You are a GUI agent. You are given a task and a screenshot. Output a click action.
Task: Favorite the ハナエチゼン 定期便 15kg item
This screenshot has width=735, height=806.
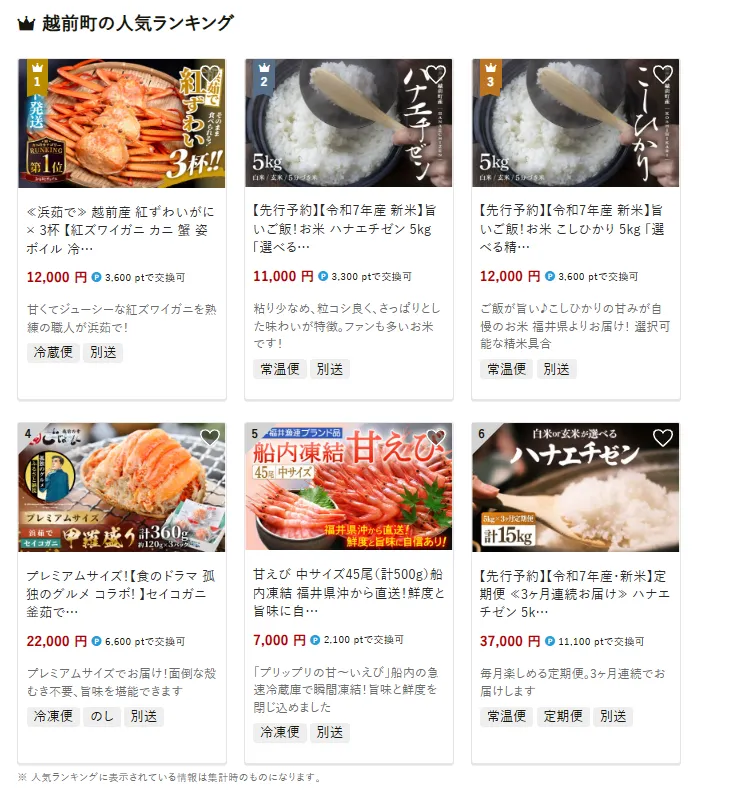click(664, 438)
